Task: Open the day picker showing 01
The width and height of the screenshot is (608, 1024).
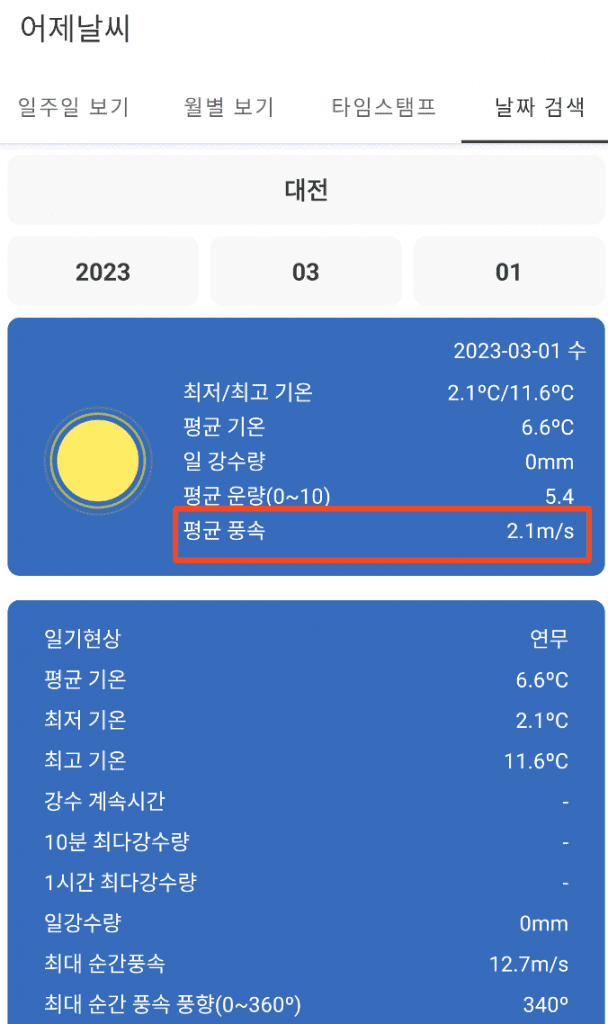Action: coord(508,271)
